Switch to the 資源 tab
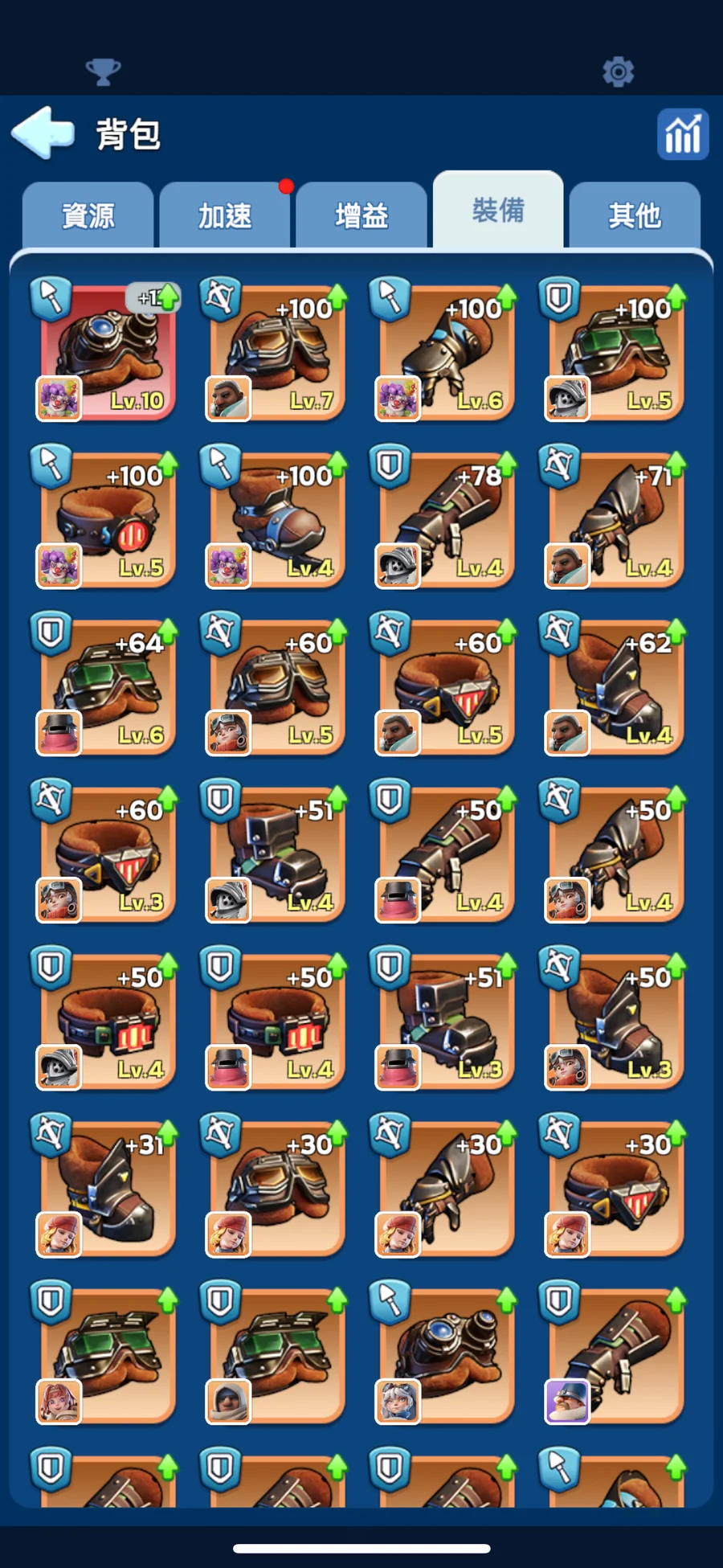 (x=88, y=215)
